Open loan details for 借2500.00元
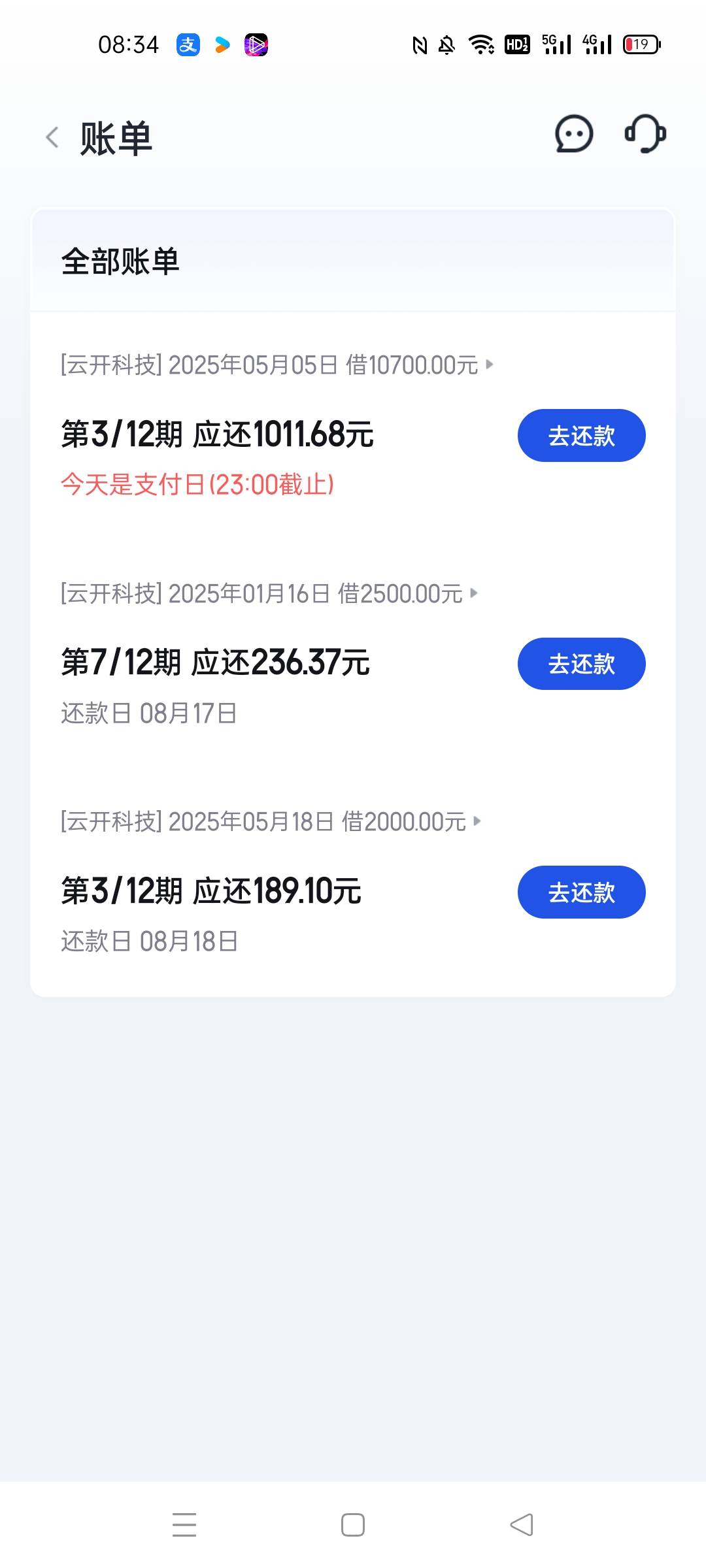The height and width of the screenshot is (1568, 706). coord(269,593)
